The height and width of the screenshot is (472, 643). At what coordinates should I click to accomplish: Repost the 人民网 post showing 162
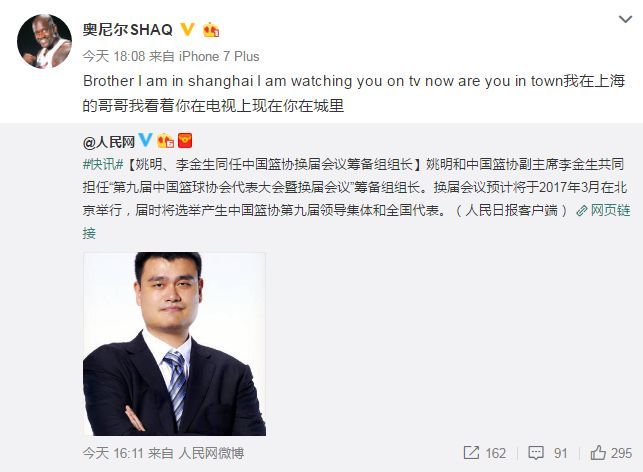point(482,452)
